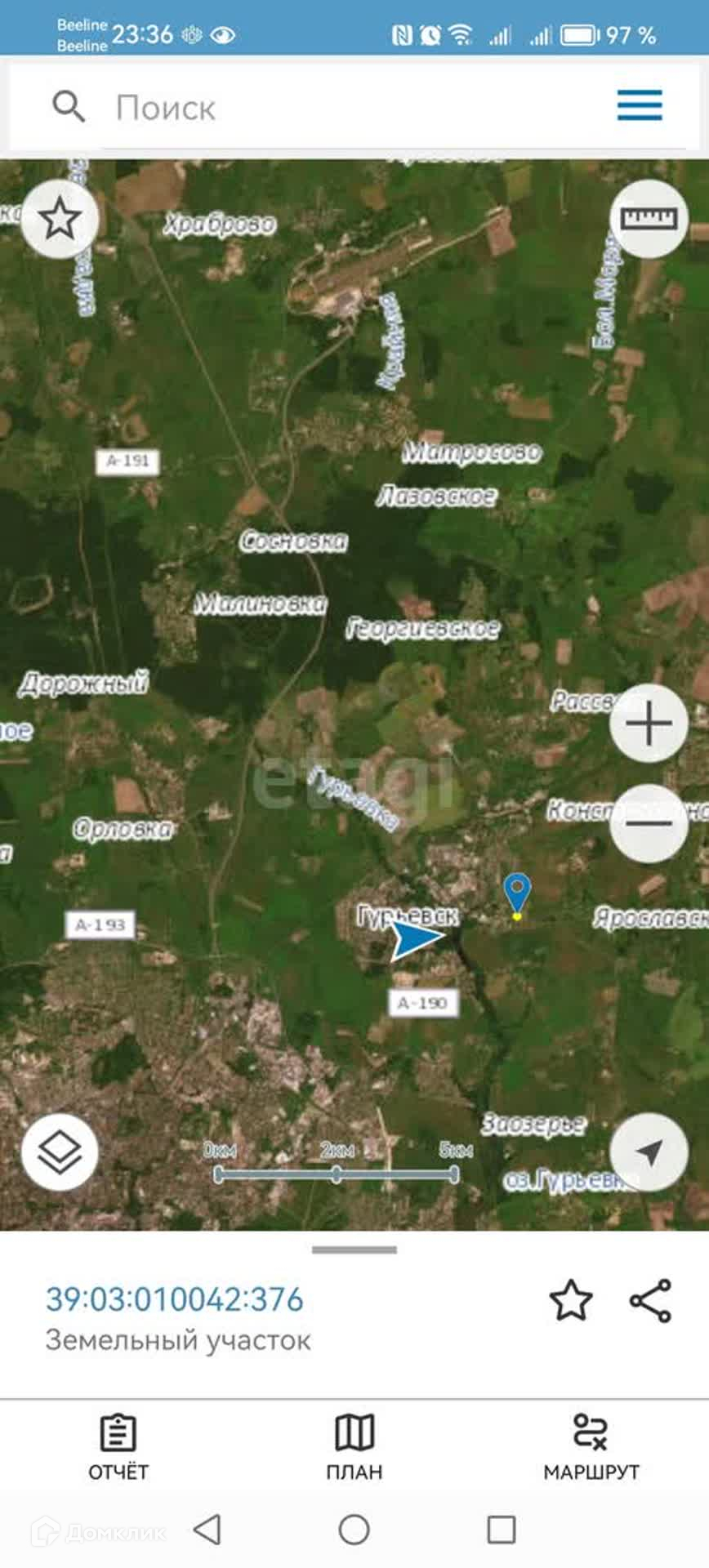Image resolution: width=709 pixels, height=1568 pixels.
Task: Go back using system navigation
Action: 207,1530
